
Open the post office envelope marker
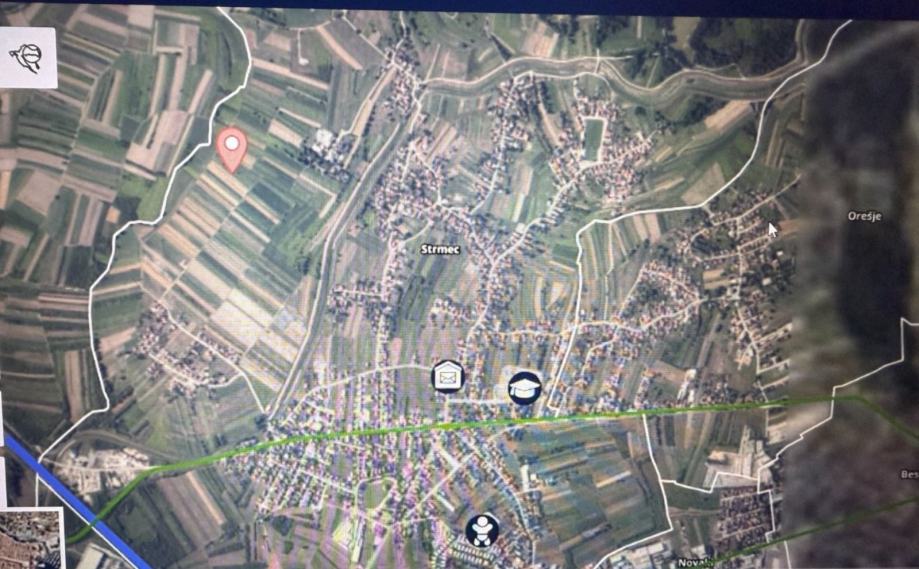[x=448, y=377]
